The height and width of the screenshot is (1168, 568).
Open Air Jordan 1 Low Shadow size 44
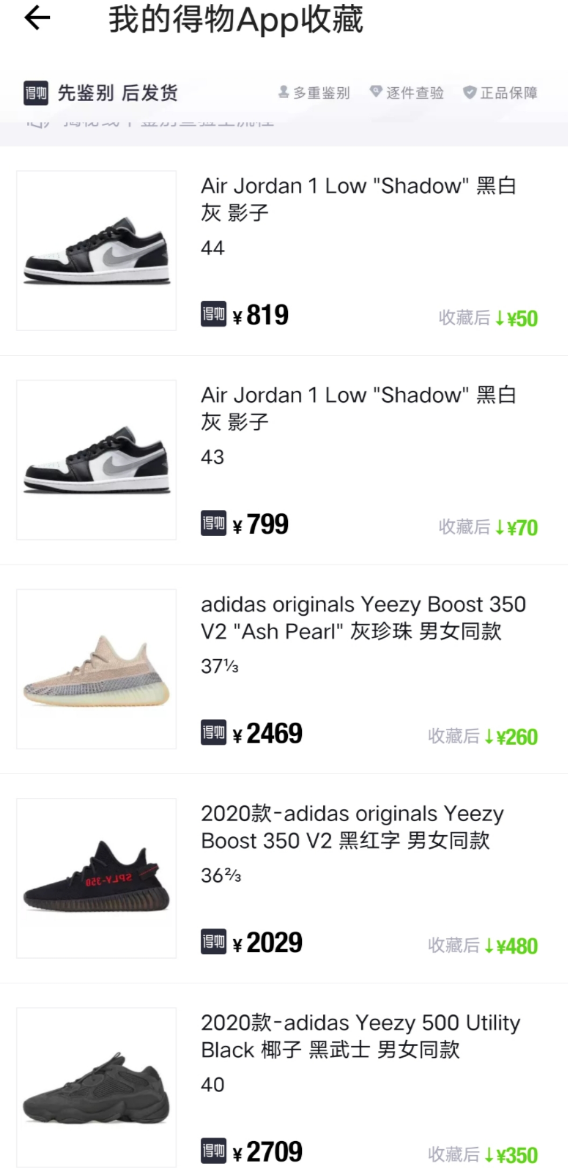tap(284, 251)
